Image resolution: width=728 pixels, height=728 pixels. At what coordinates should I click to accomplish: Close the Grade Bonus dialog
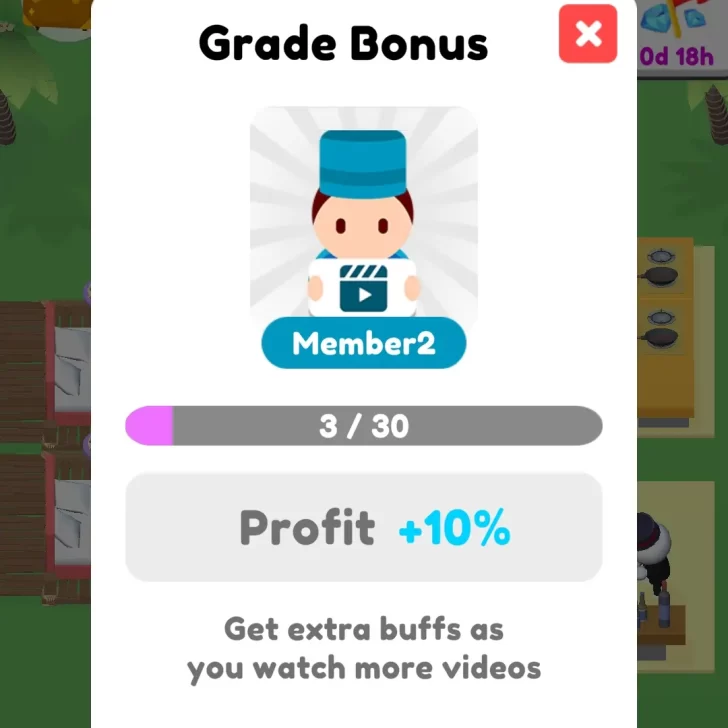tap(588, 34)
